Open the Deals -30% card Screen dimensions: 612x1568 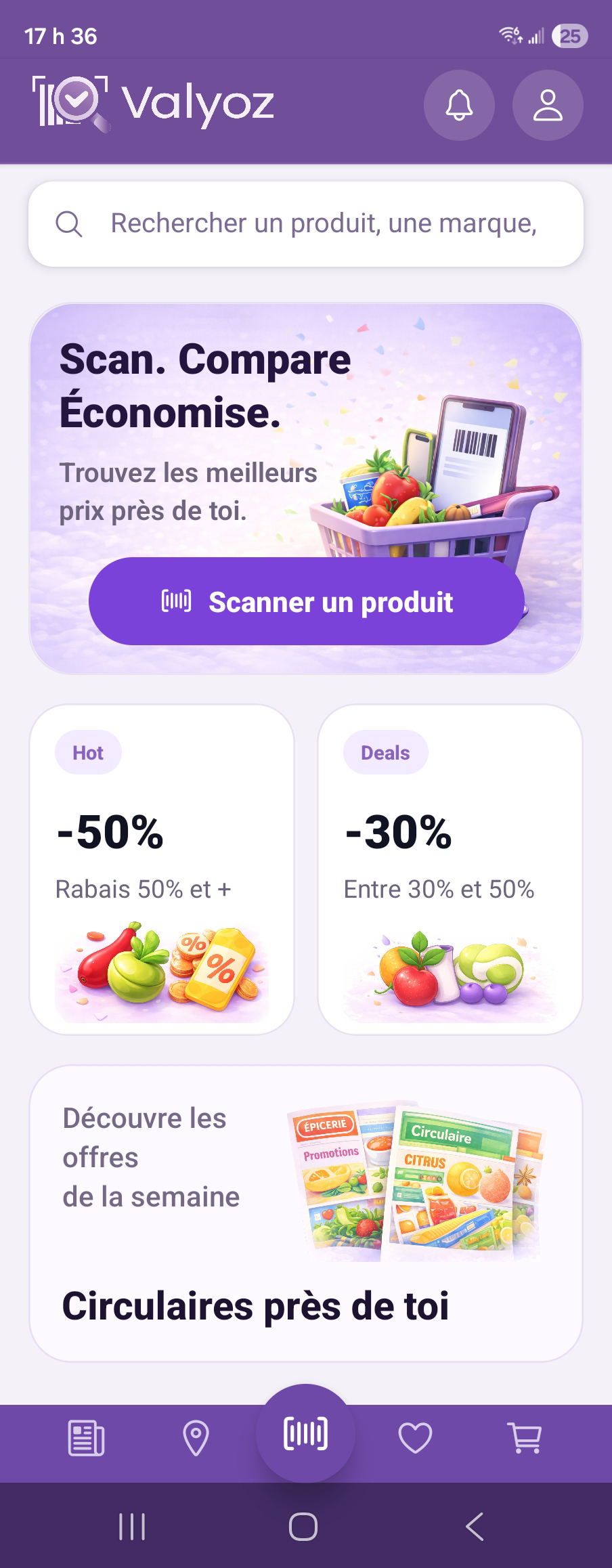click(450, 869)
